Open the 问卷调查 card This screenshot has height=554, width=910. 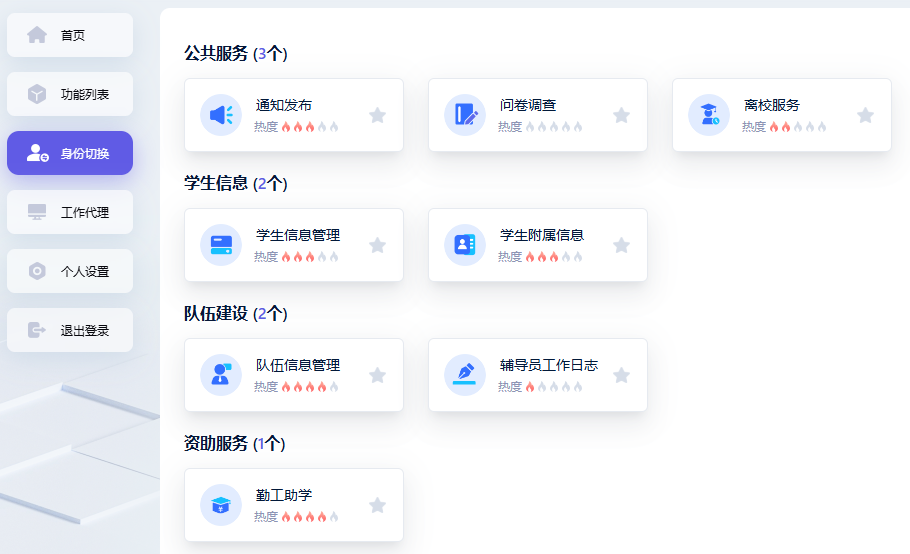[x=537, y=115]
